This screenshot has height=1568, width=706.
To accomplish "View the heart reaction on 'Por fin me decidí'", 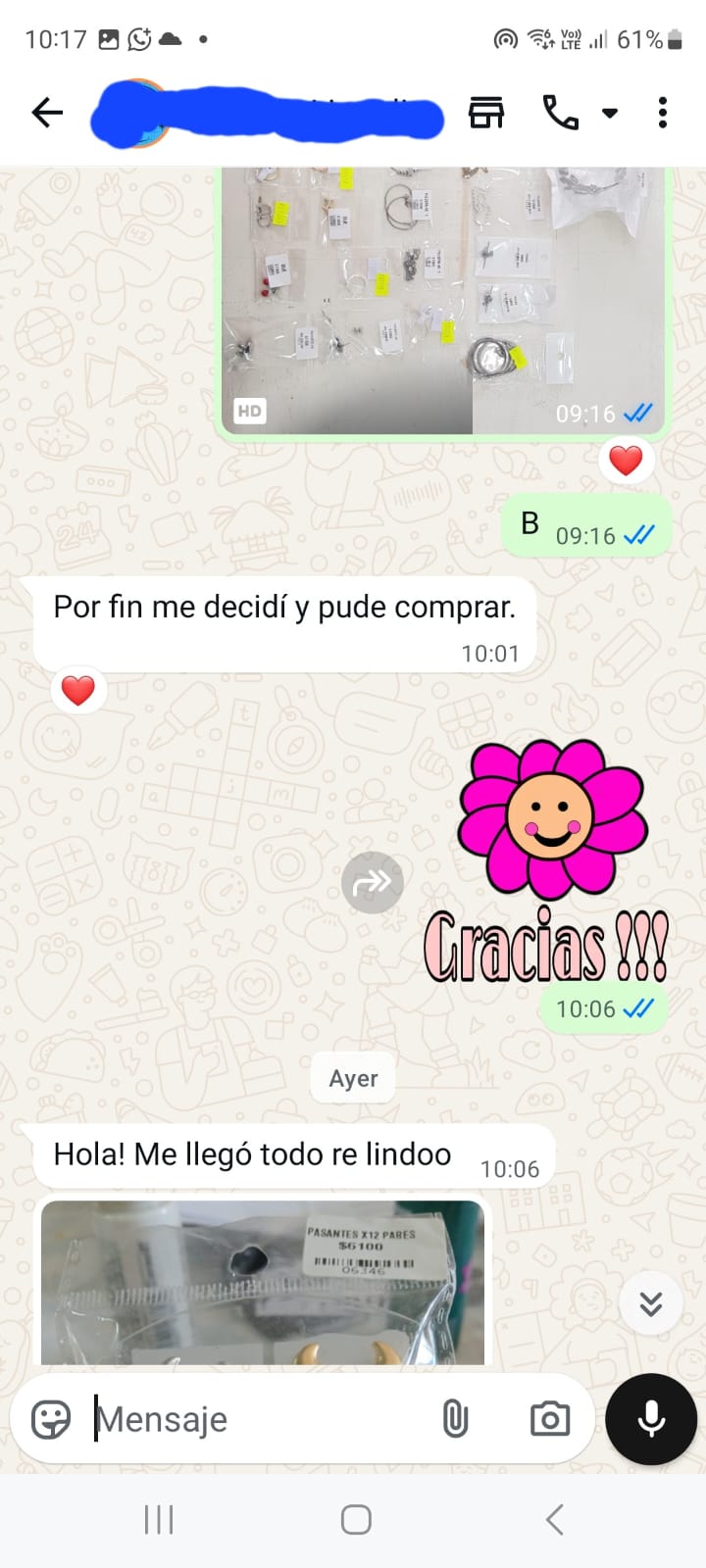I will (x=78, y=691).
